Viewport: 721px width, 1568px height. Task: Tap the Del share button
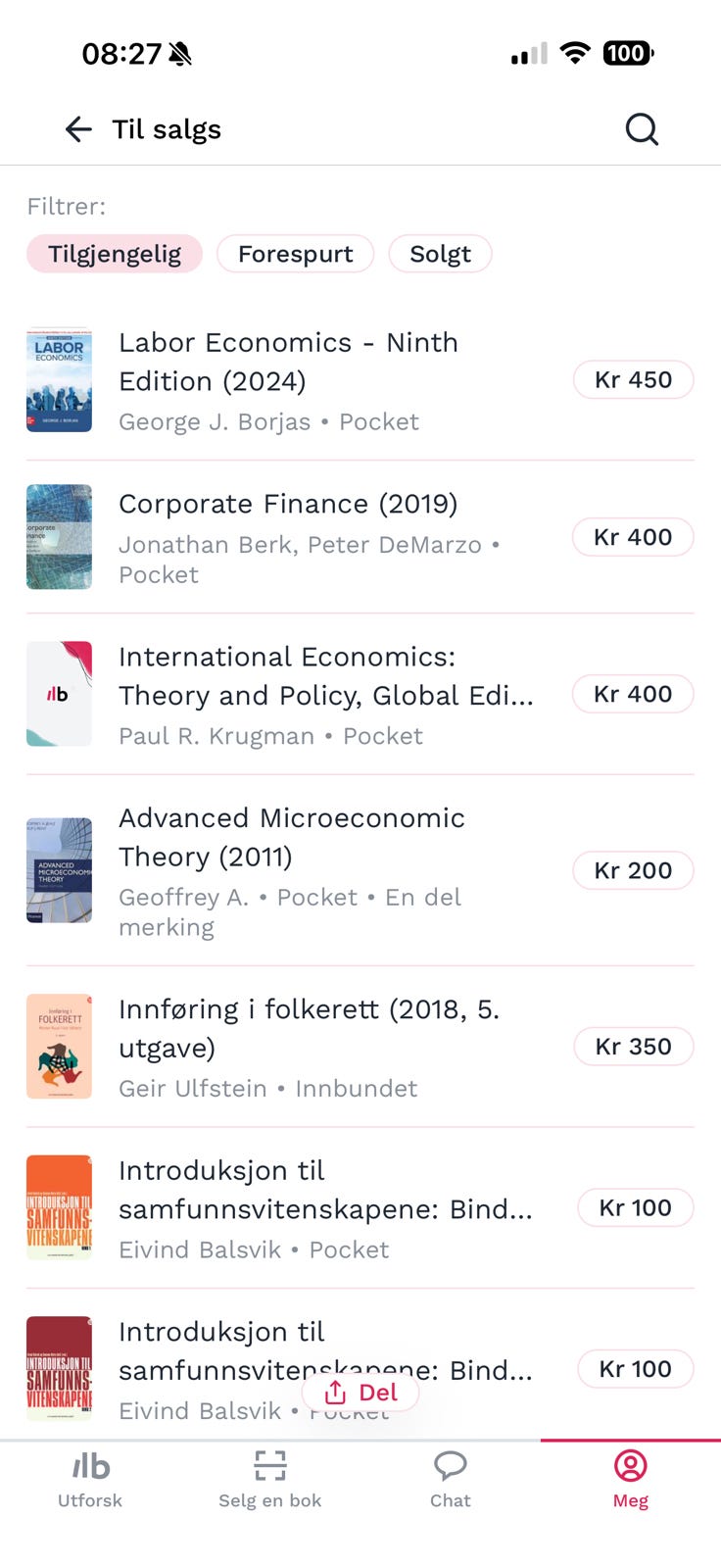(x=360, y=1393)
